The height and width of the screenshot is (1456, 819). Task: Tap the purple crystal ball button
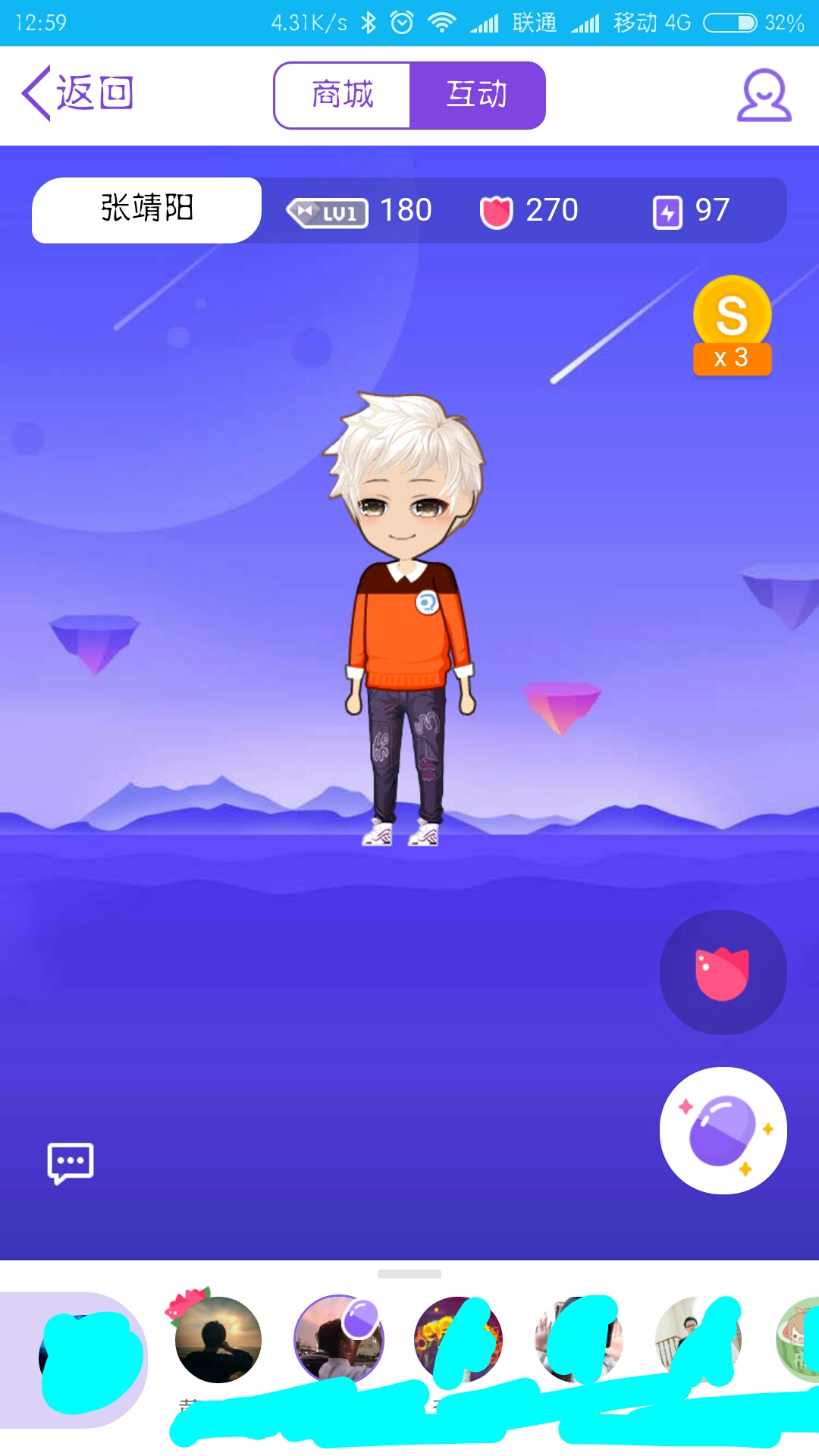pos(723,1131)
